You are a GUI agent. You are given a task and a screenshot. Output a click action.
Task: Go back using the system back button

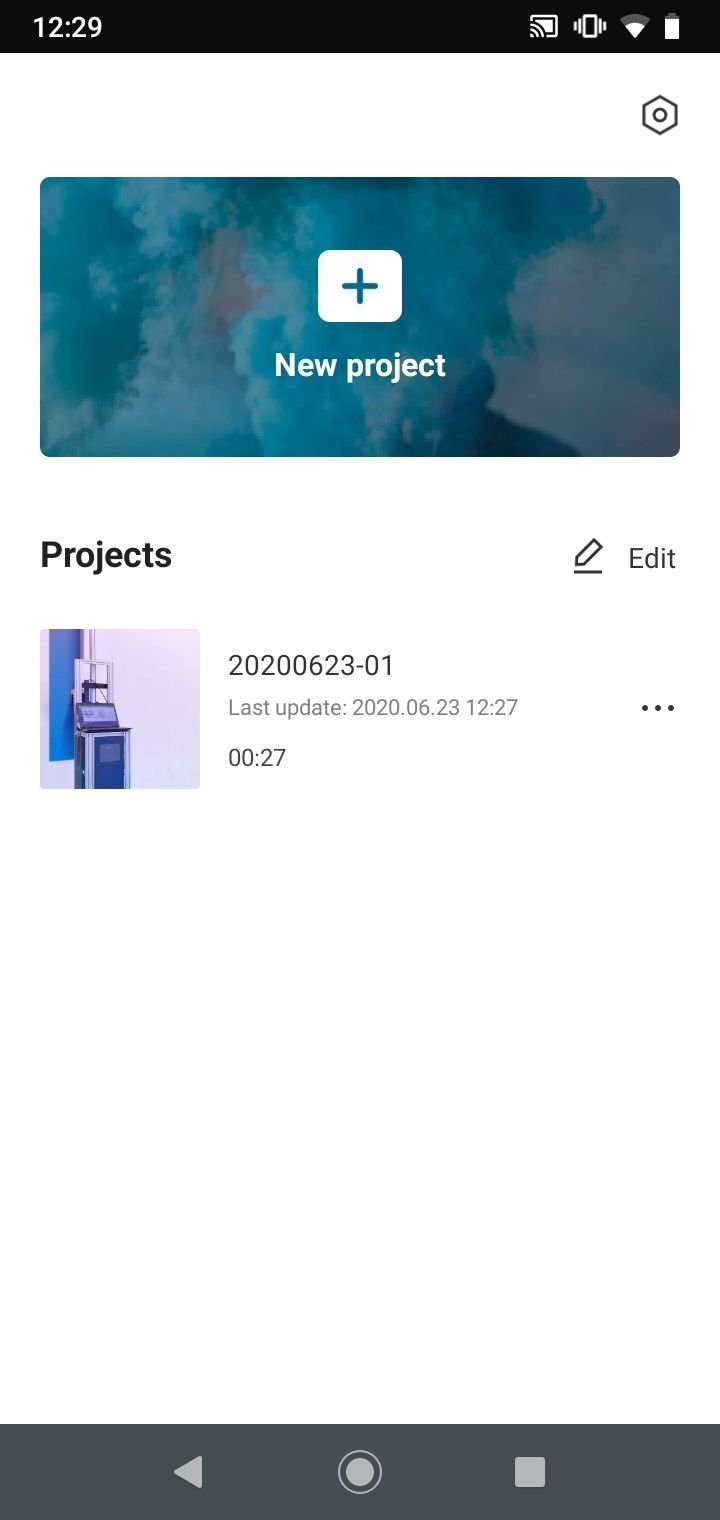coord(188,1471)
